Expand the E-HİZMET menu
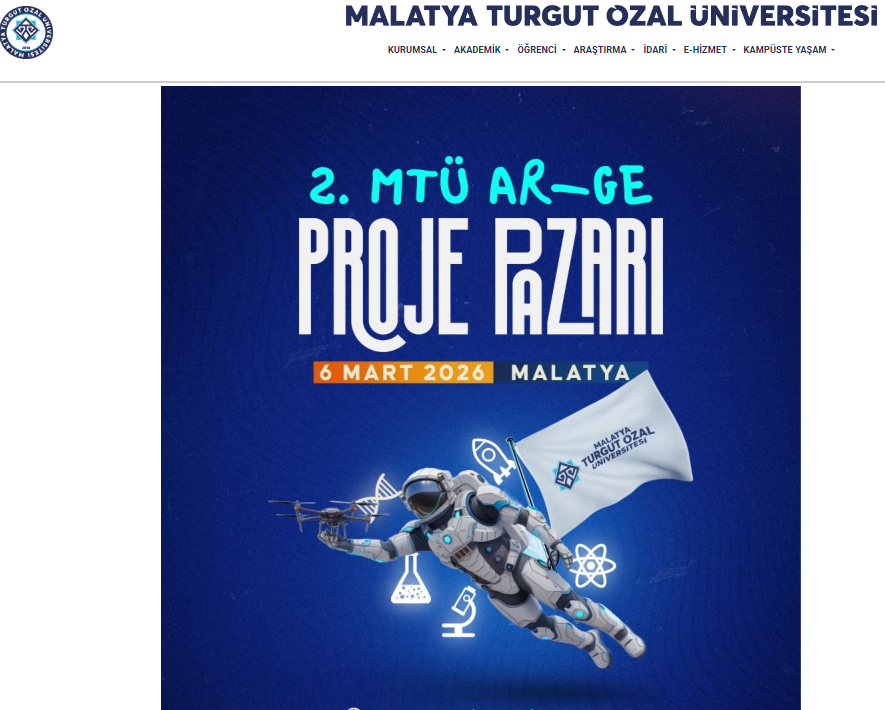This screenshot has width=885, height=710. 709,50
